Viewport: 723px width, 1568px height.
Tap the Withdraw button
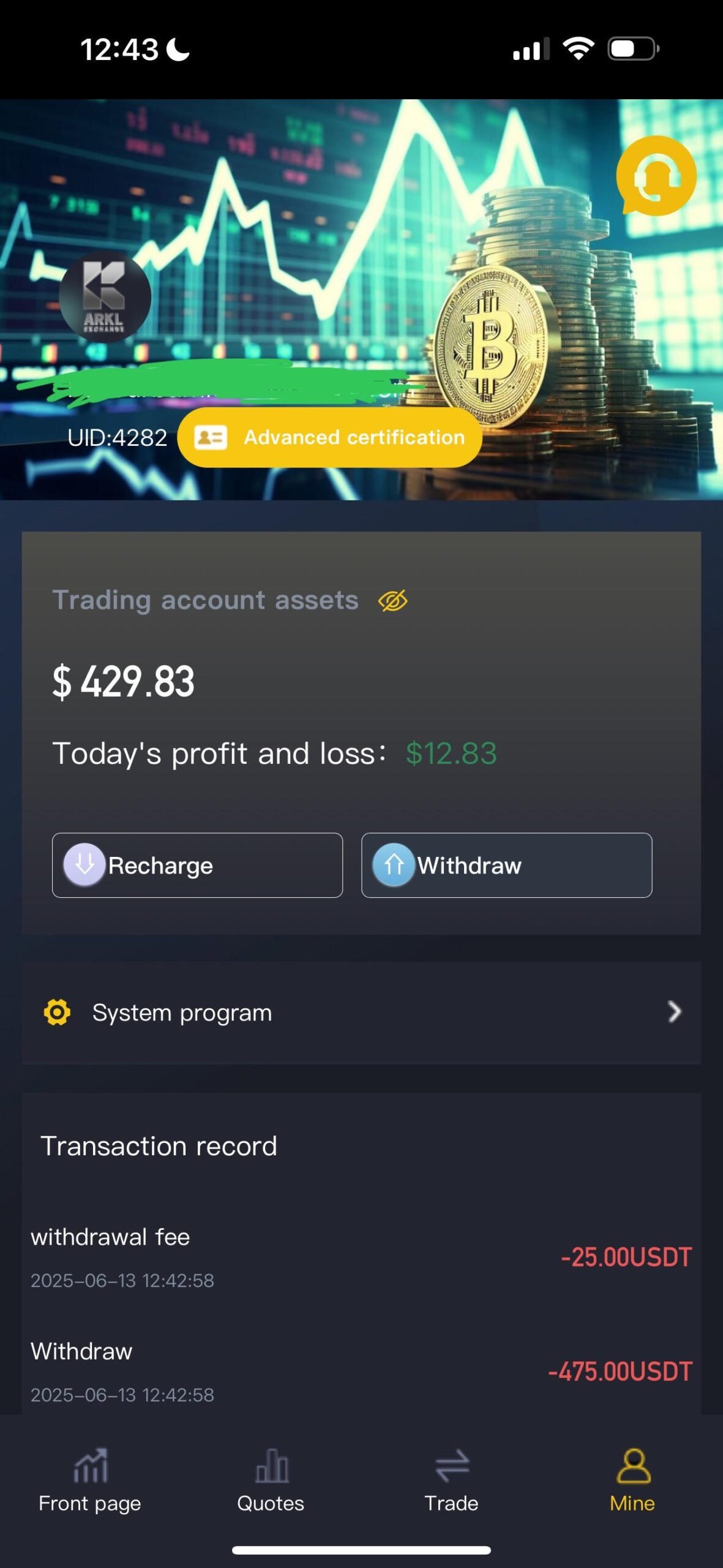[506, 865]
